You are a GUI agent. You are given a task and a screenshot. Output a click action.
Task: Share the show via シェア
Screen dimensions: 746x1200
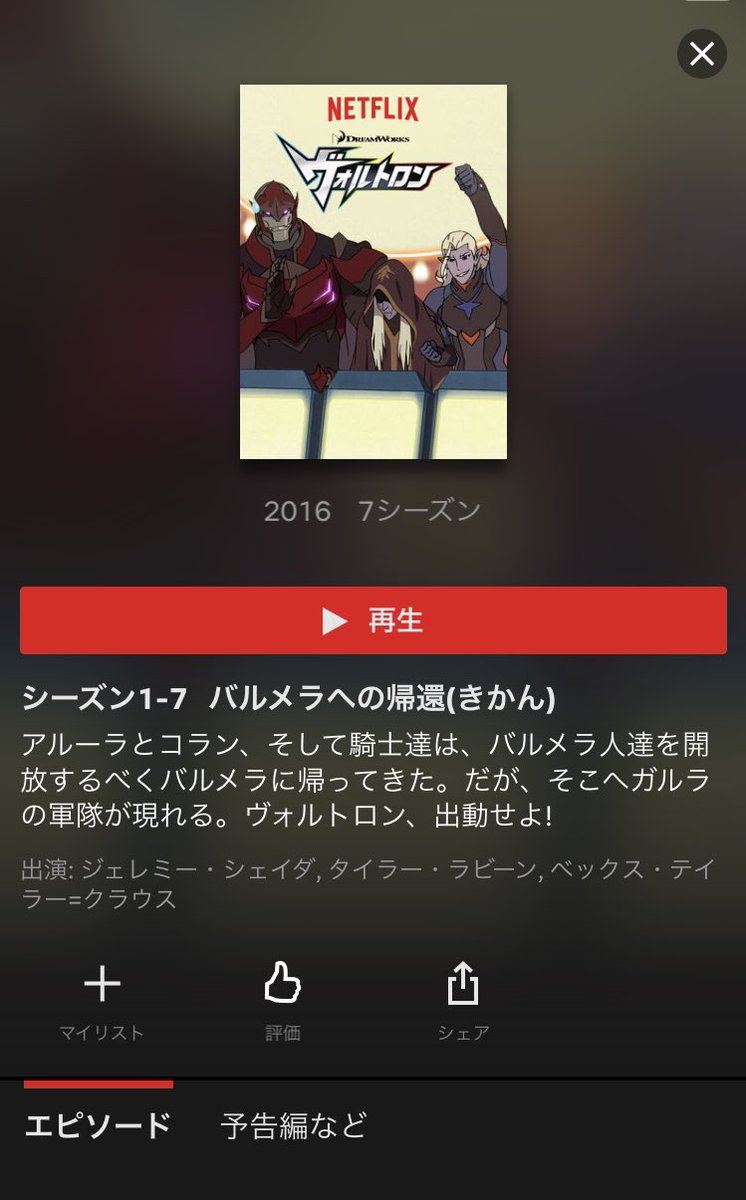click(x=462, y=1001)
